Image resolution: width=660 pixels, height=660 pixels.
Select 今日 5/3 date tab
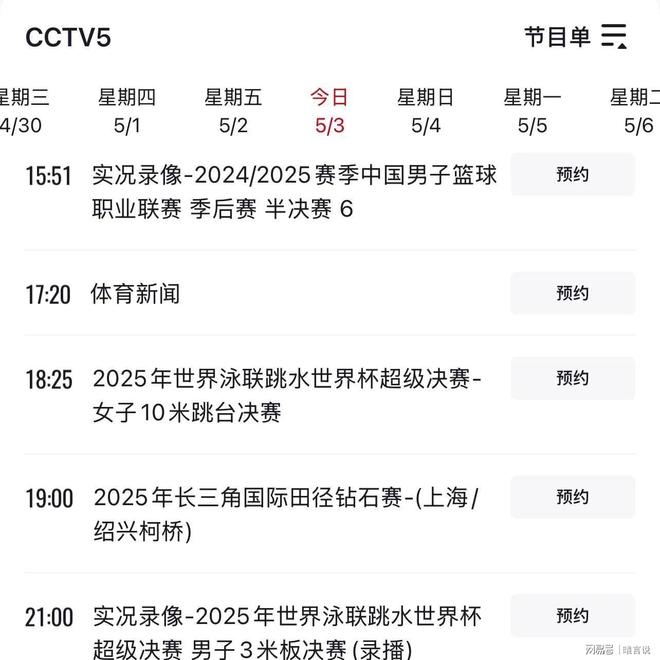[329, 111]
